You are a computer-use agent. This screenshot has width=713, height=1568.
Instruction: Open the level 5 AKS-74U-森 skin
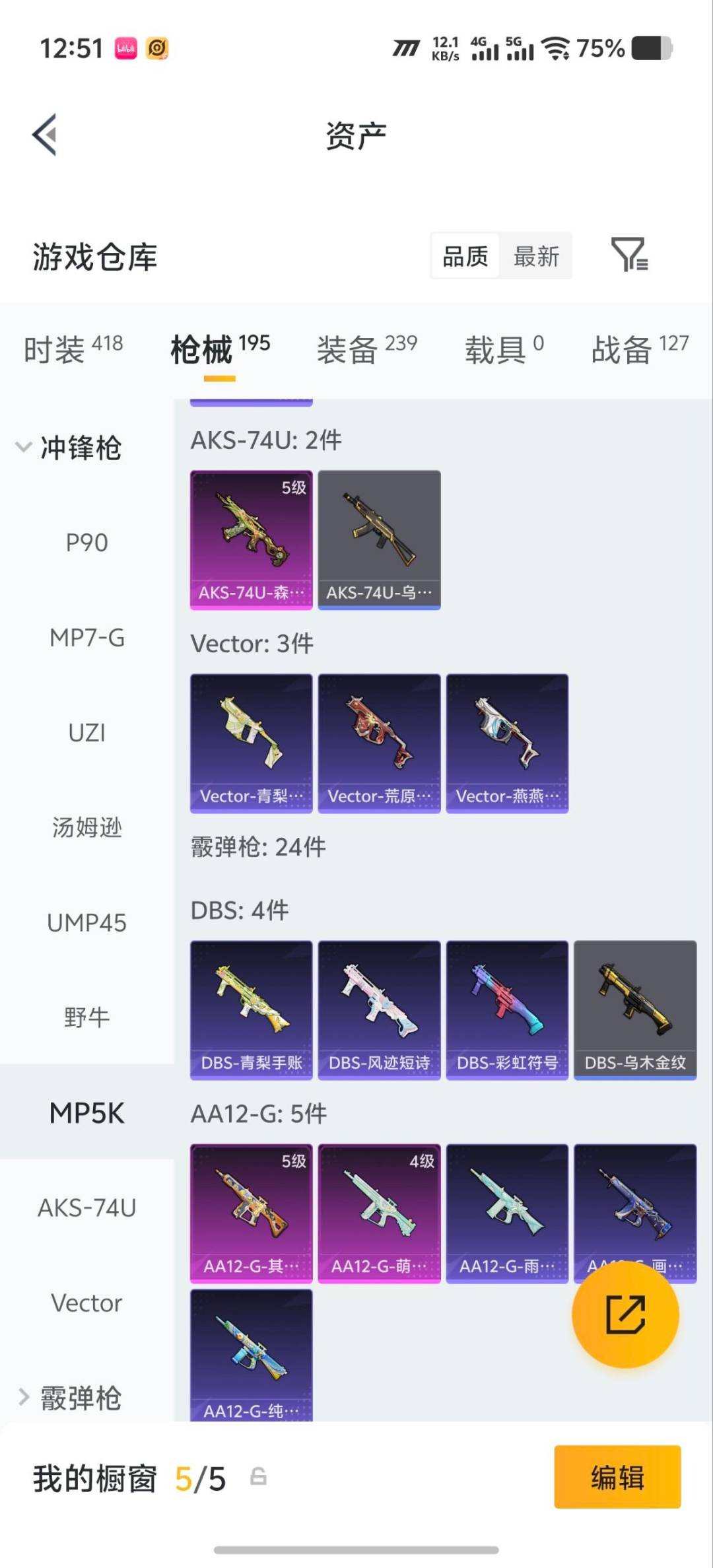pos(252,540)
